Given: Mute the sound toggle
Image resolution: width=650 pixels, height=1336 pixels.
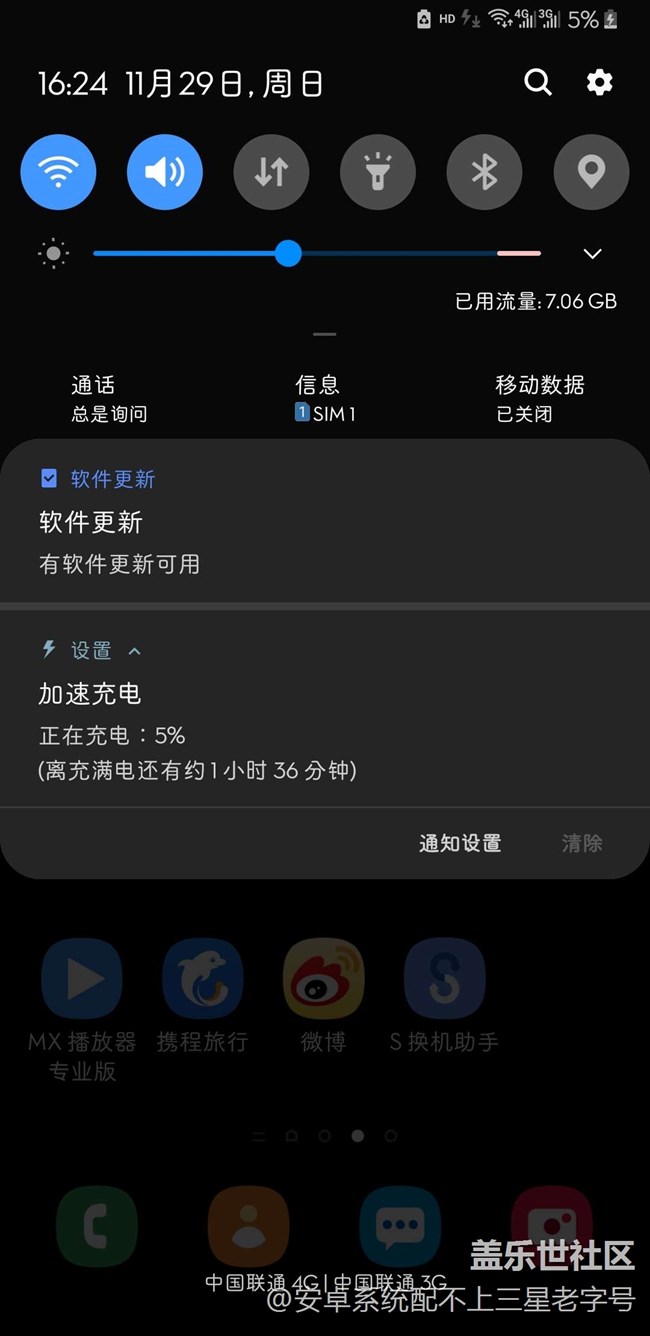Looking at the screenshot, I should tap(165, 172).
